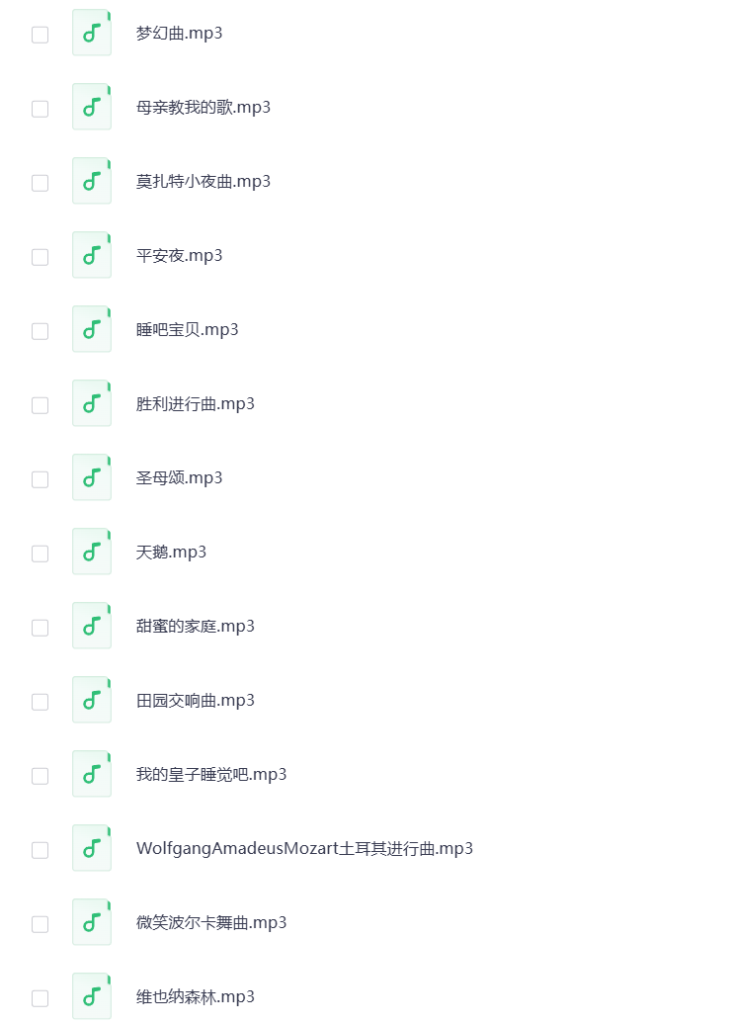Tick the checkbox for 胜利进行曲.mp3
Viewport: 732px width, 1024px height.
[39, 404]
